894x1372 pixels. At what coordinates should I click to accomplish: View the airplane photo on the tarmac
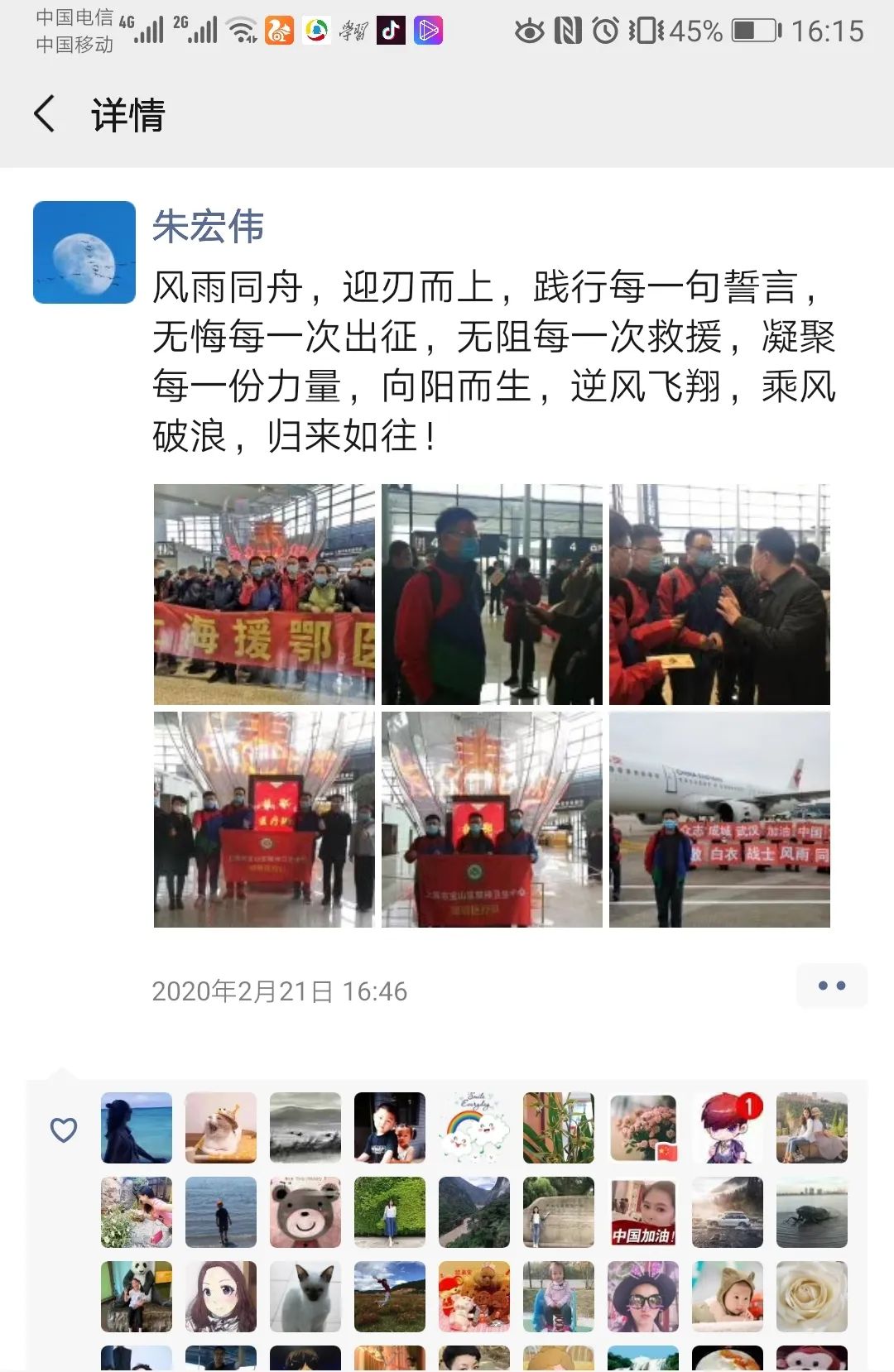click(719, 819)
